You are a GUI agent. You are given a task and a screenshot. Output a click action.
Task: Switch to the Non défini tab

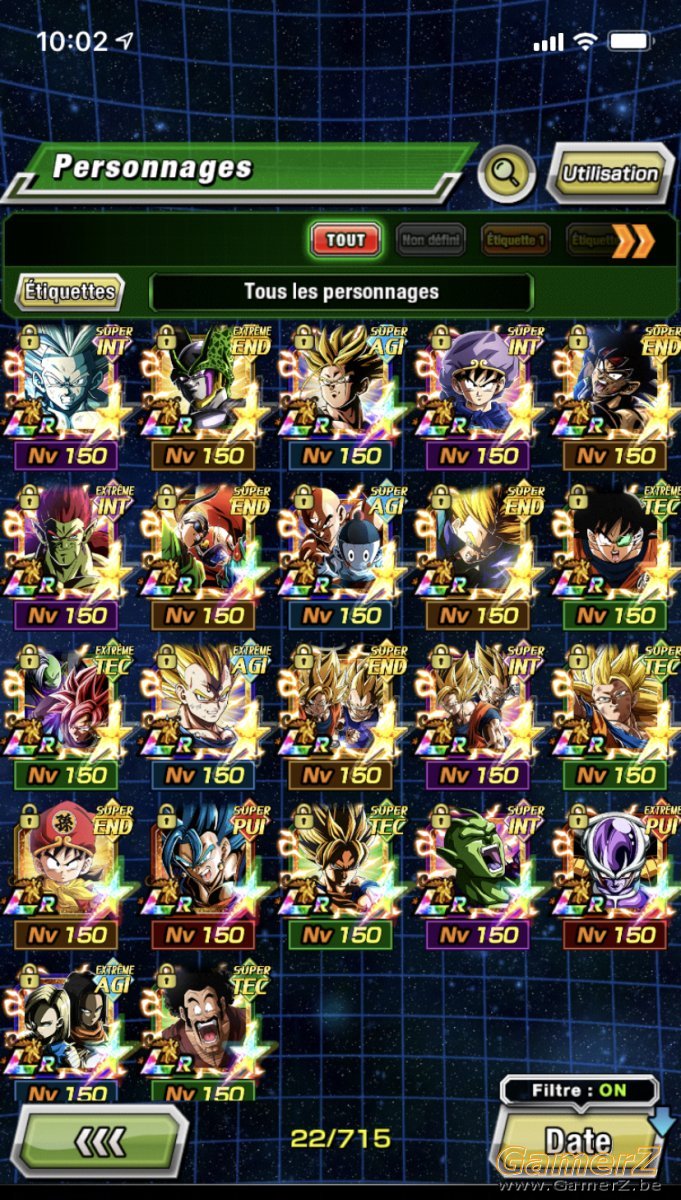click(430, 240)
